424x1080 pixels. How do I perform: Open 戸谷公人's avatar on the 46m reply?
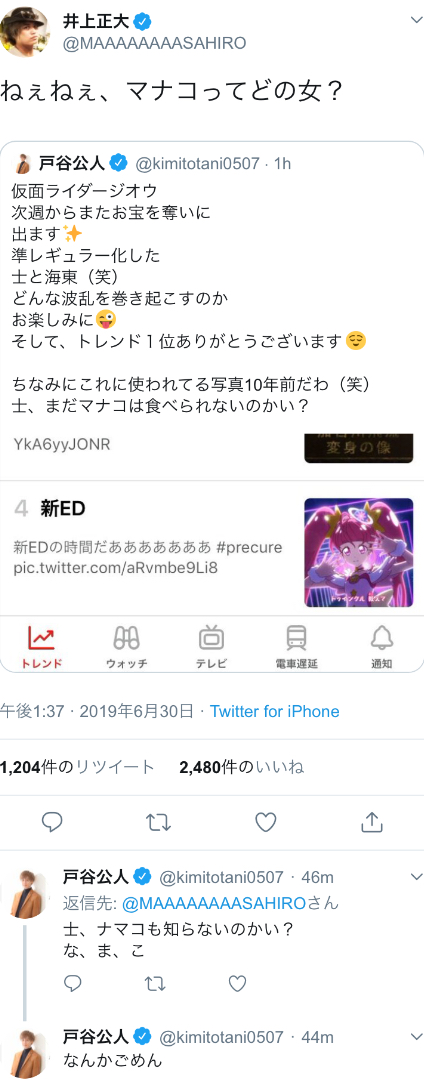point(28,894)
